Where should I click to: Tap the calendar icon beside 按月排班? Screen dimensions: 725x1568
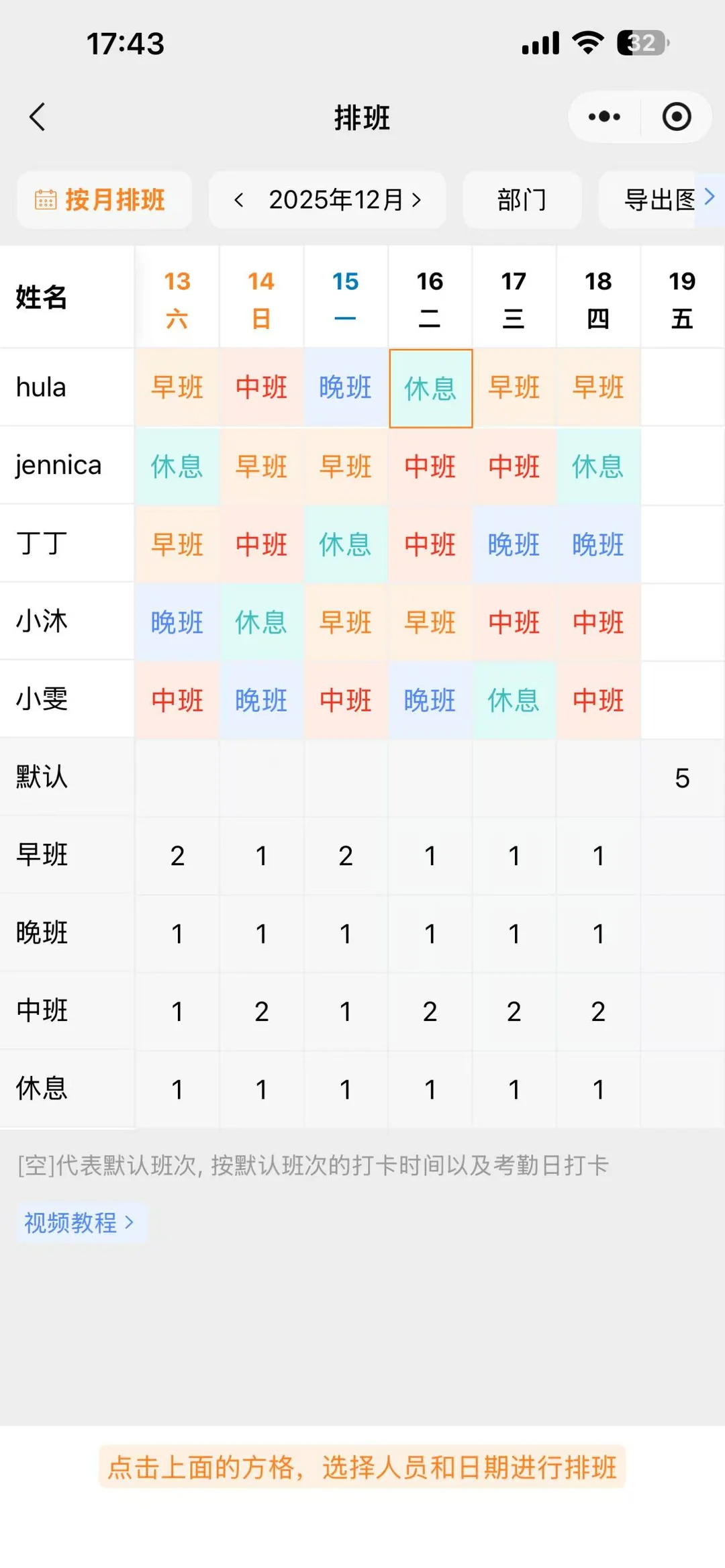(x=44, y=199)
